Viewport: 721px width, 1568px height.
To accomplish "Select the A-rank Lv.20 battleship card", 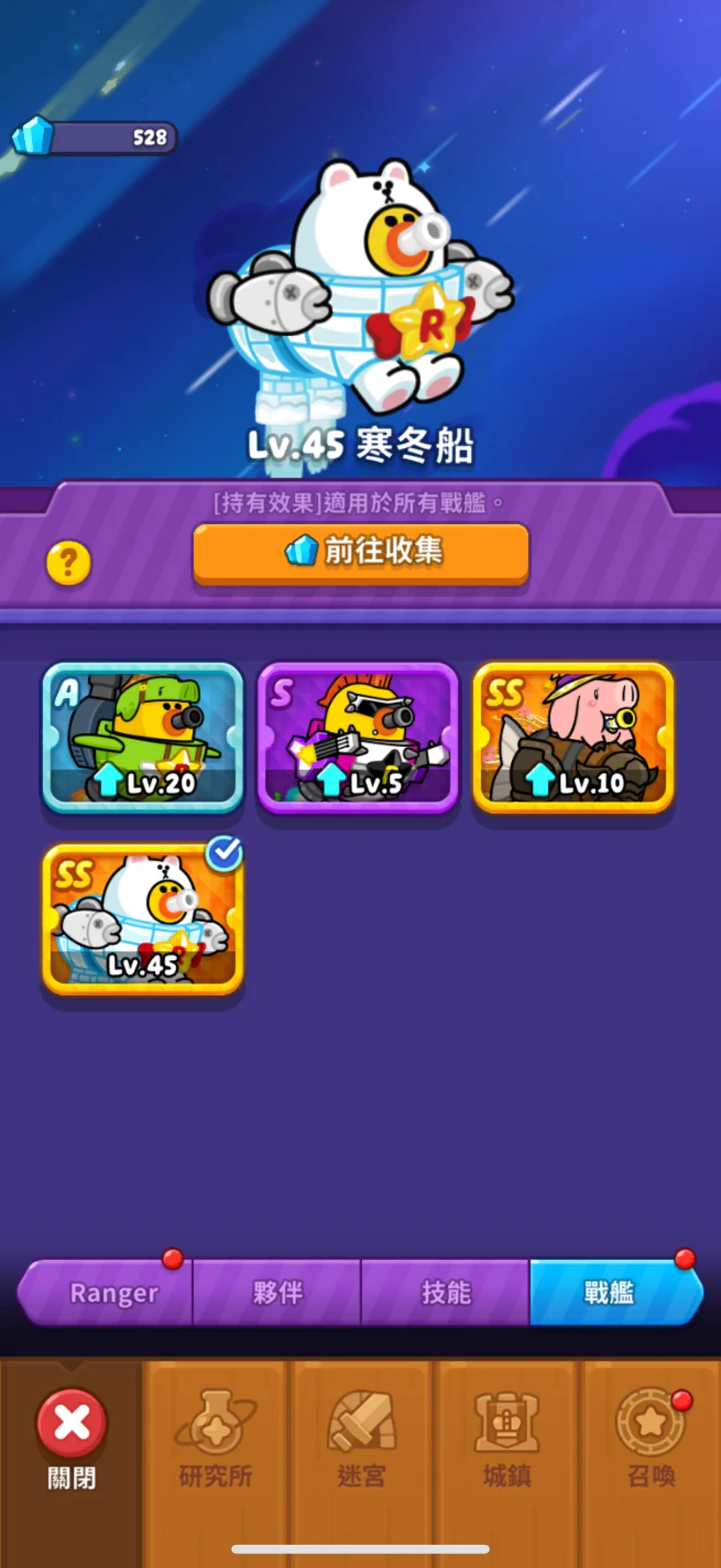I will click(143, 737).
